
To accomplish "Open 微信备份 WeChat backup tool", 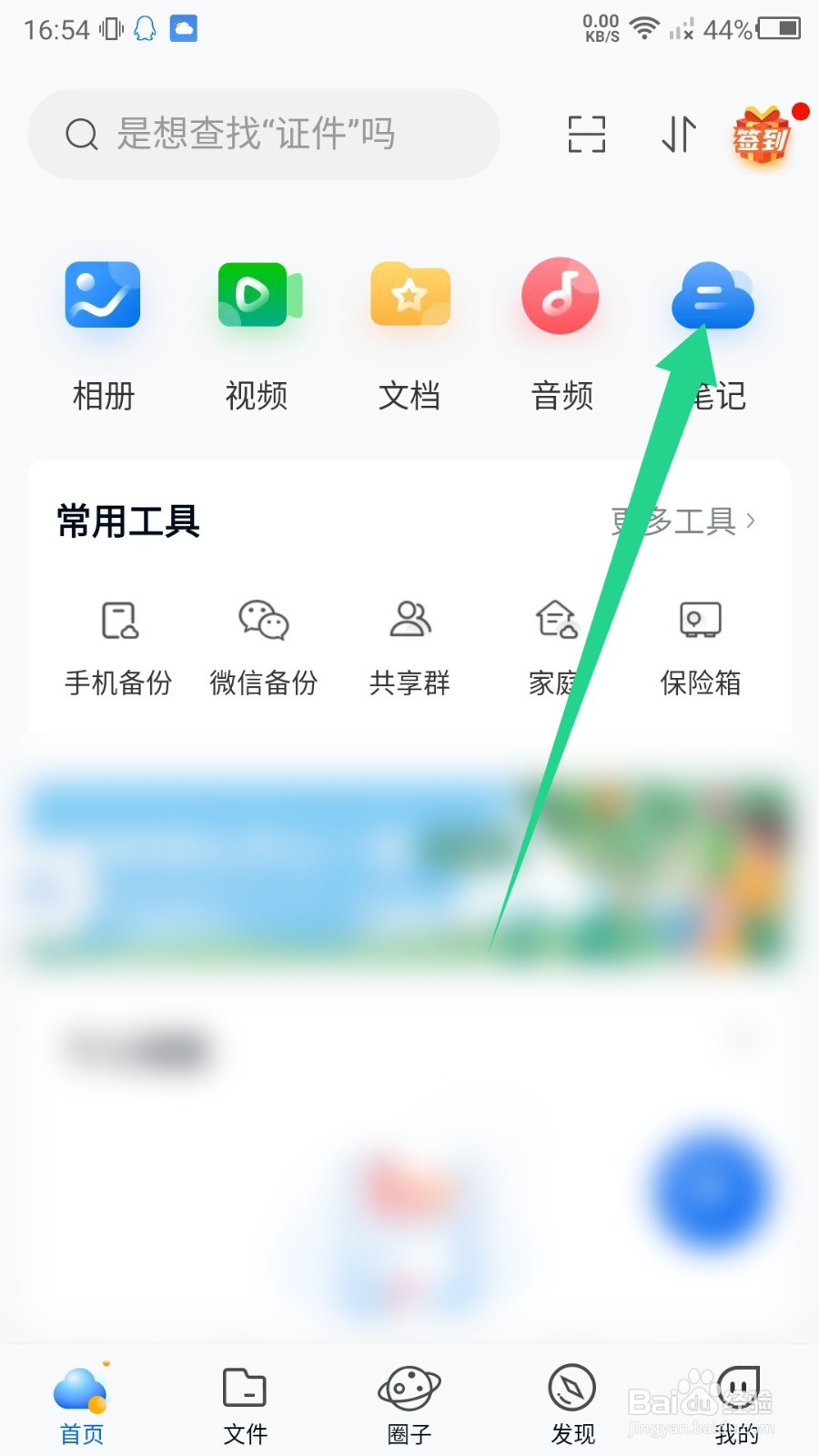I will click(263, 646).
